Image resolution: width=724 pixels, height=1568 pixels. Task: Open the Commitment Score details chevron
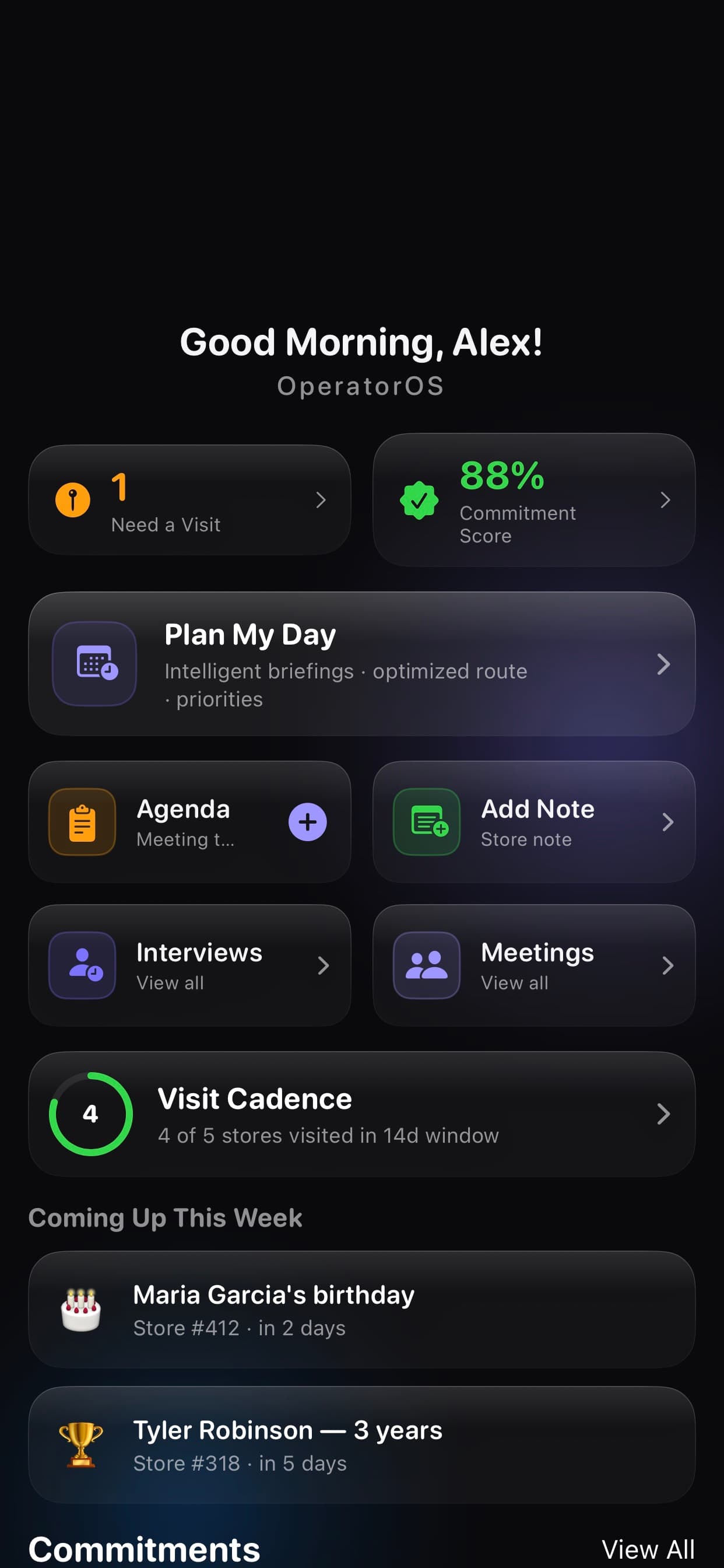pyautogui.click(x=665, y=501)
